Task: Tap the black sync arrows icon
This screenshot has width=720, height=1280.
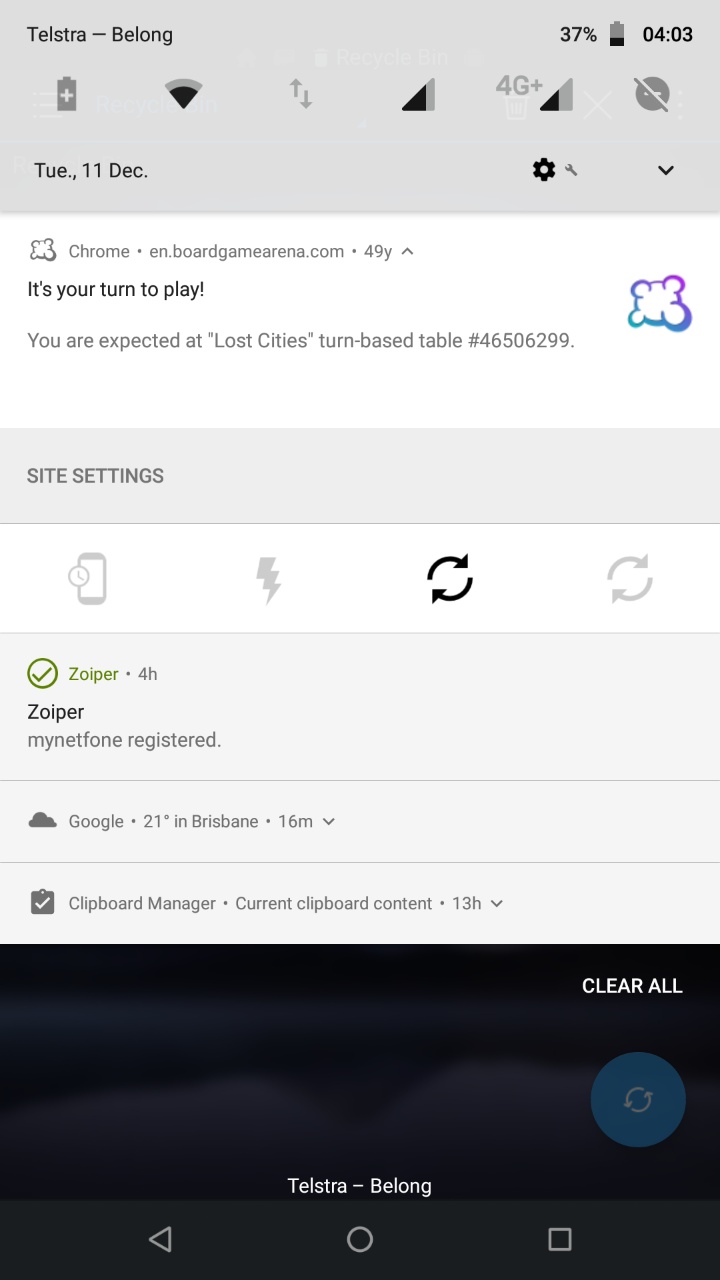Action: click(x=450, y=579)
